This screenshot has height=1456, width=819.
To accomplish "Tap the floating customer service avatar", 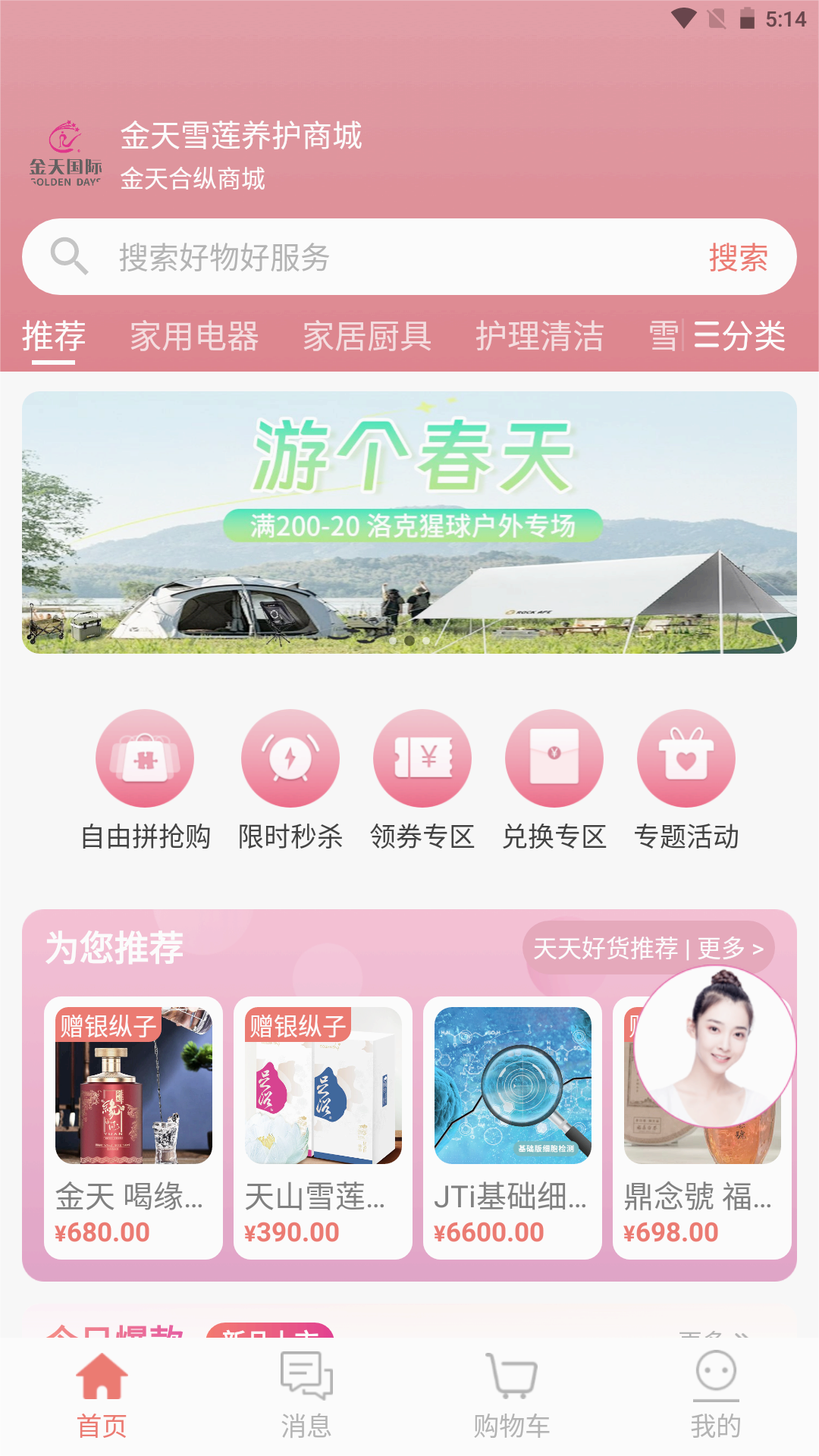I will click(714, 1047).
